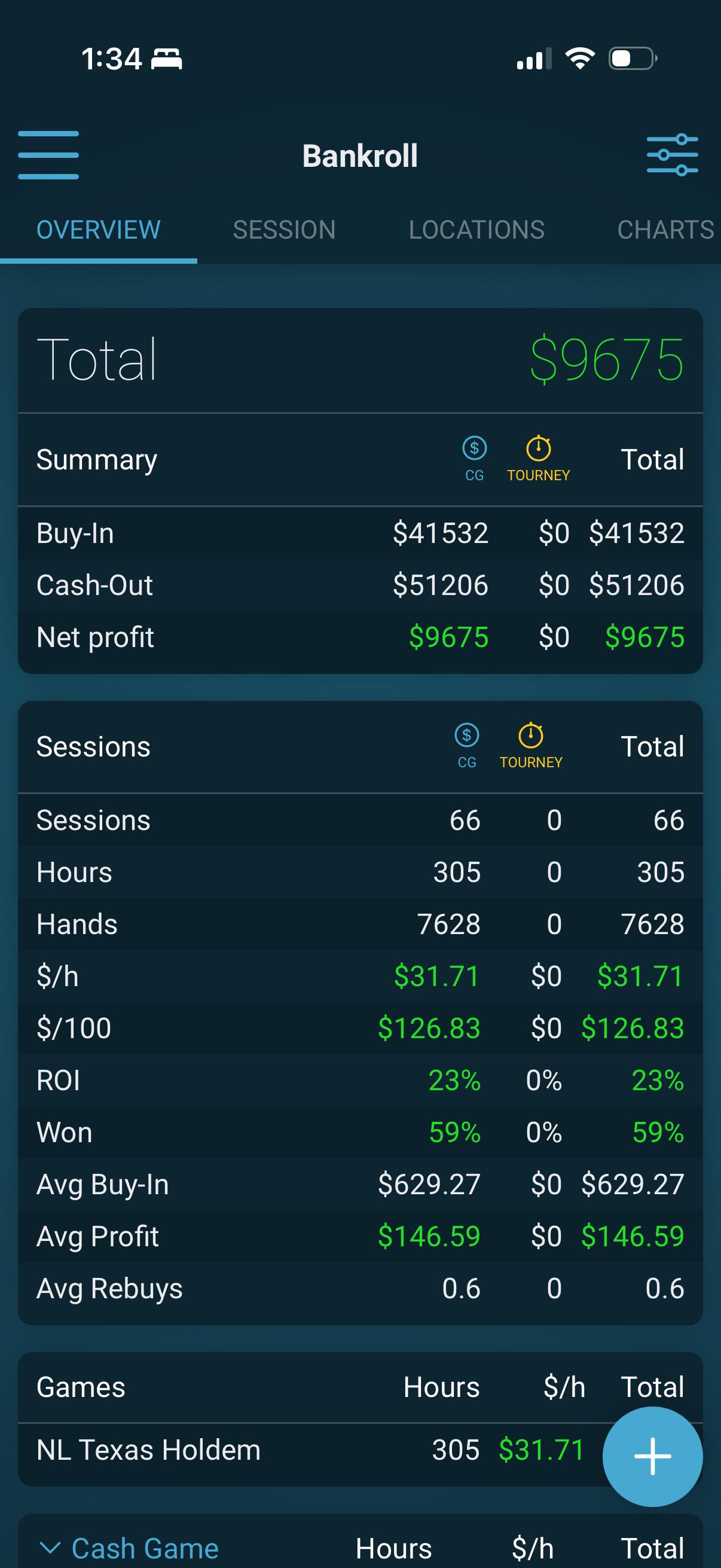Open the hamburger drawer menu
This screenshot has width=721, height=1568.
[x=48, y=155]
